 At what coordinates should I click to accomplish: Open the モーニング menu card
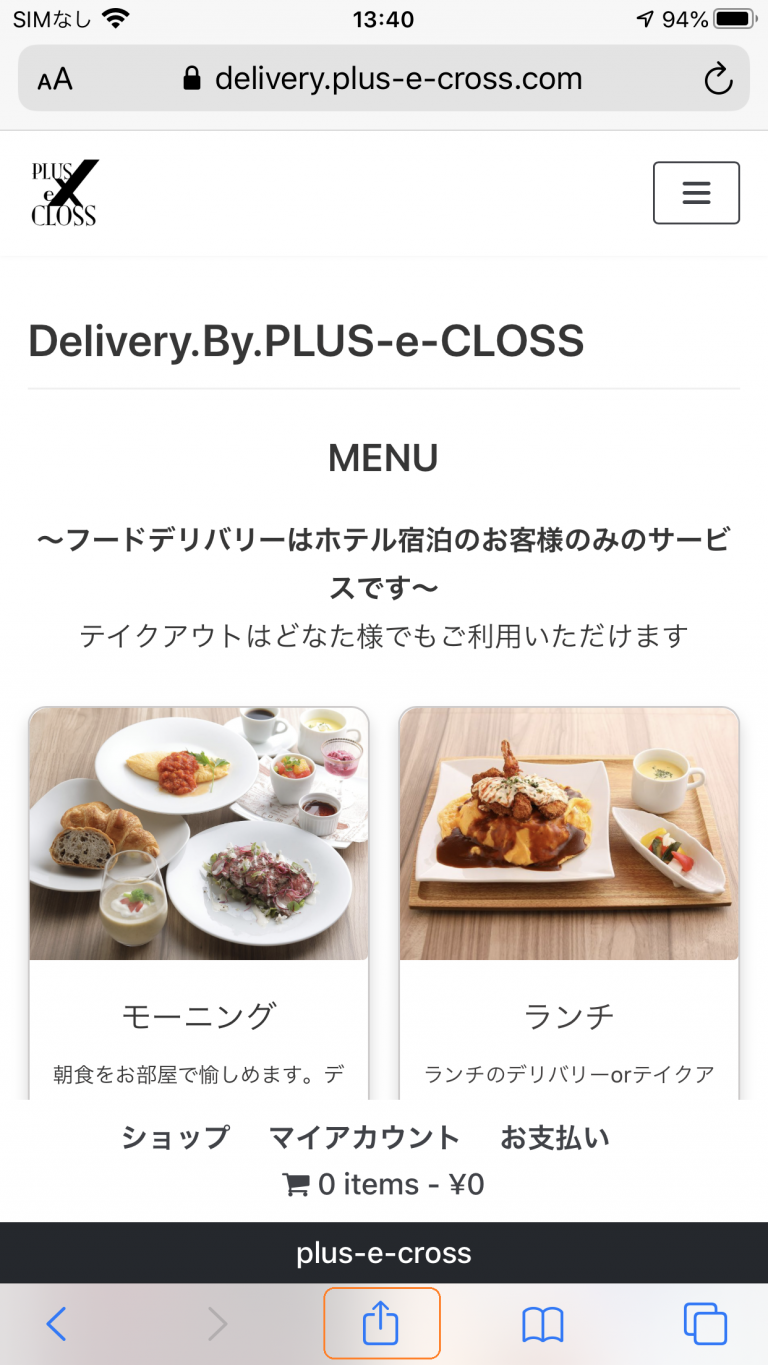[198, 1015]
